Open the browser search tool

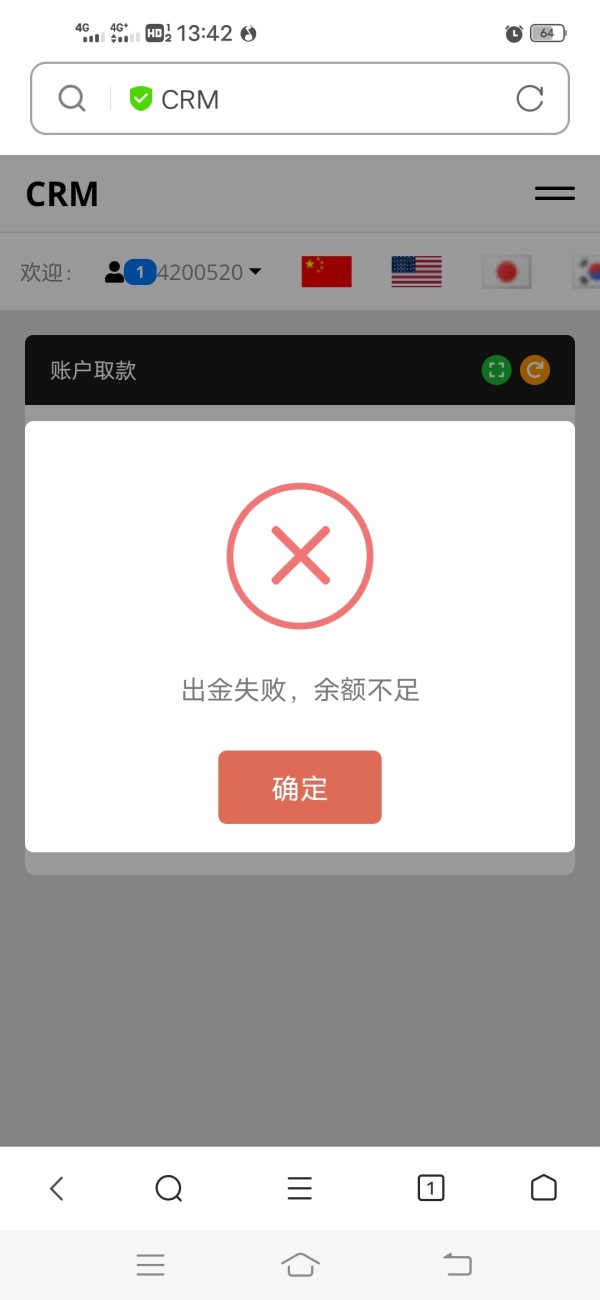tap(169, 1188)
